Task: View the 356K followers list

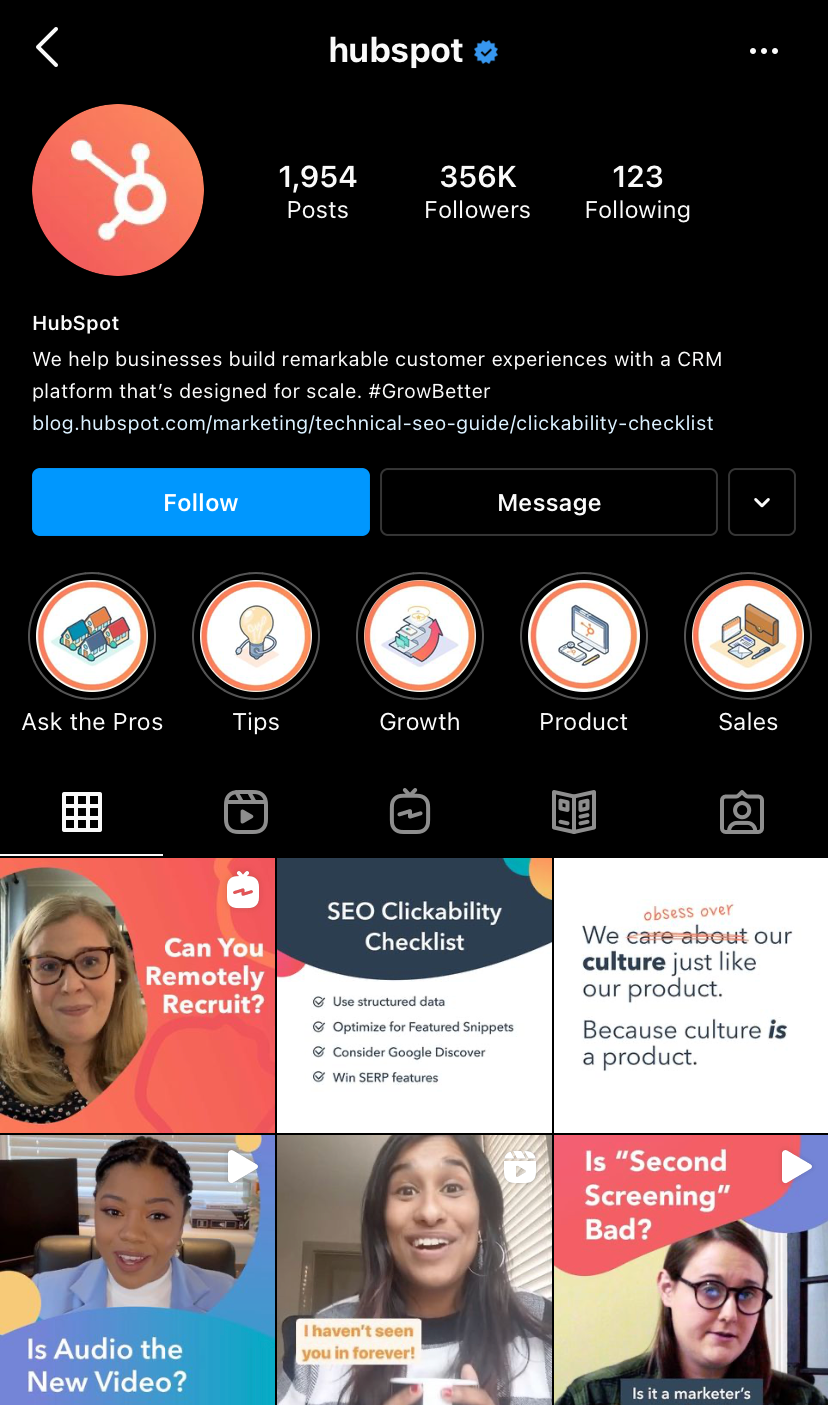Action: [477, 192]
